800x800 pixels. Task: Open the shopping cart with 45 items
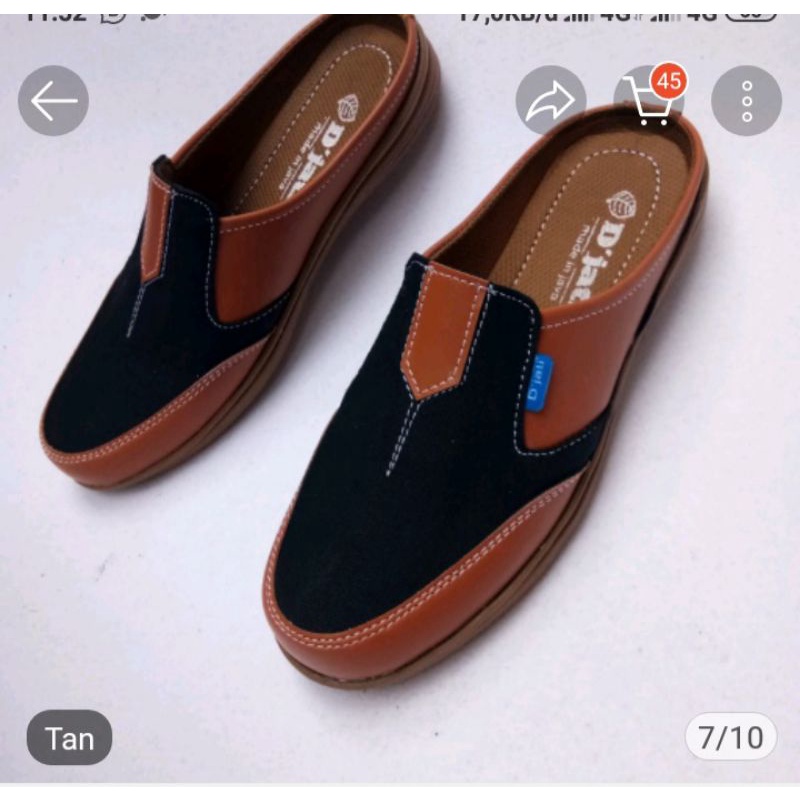click(649, 101)
